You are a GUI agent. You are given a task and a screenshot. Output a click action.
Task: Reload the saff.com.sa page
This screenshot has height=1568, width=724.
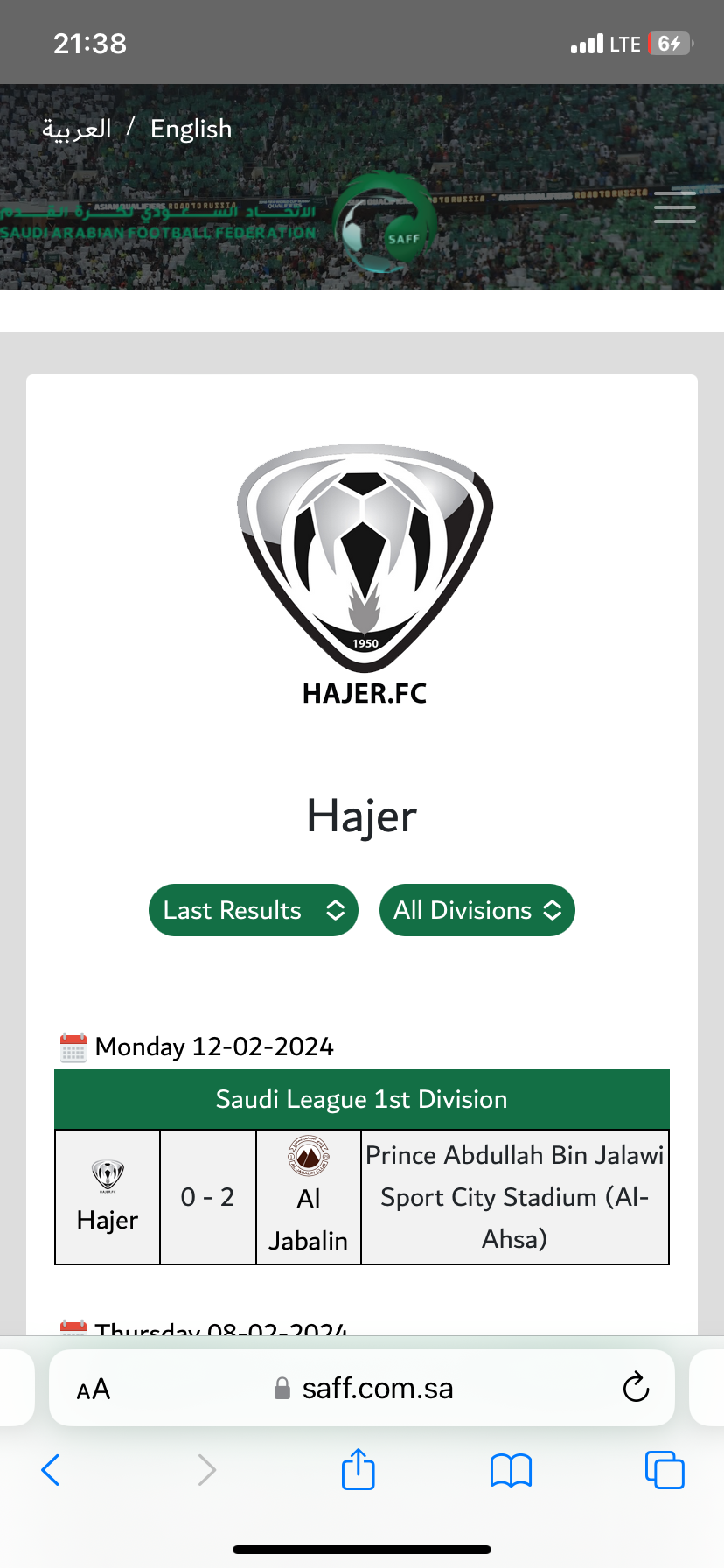point(635,1388)
